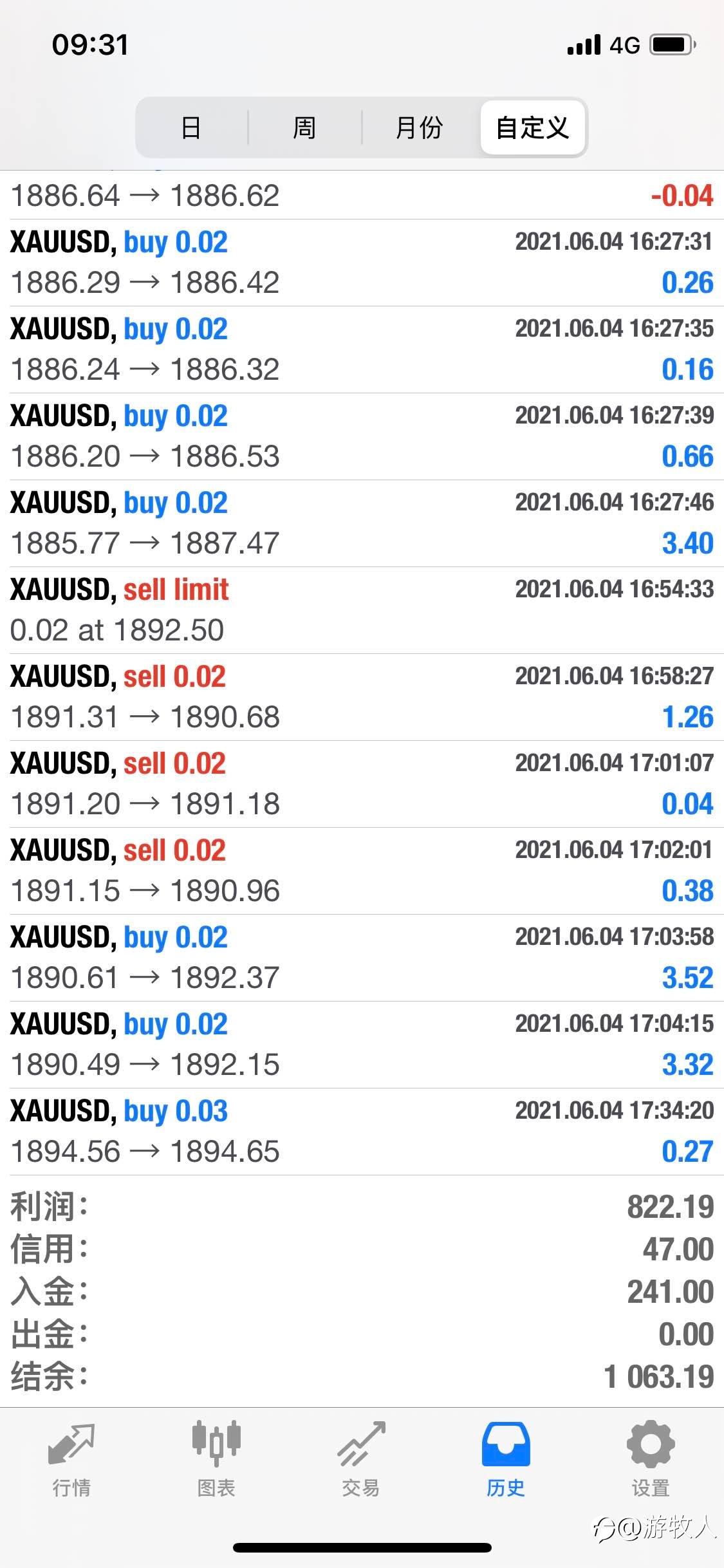Open the buy trade with profit 3.52
This screenshot has width=724, height=1568.
(x=362, y=958)
